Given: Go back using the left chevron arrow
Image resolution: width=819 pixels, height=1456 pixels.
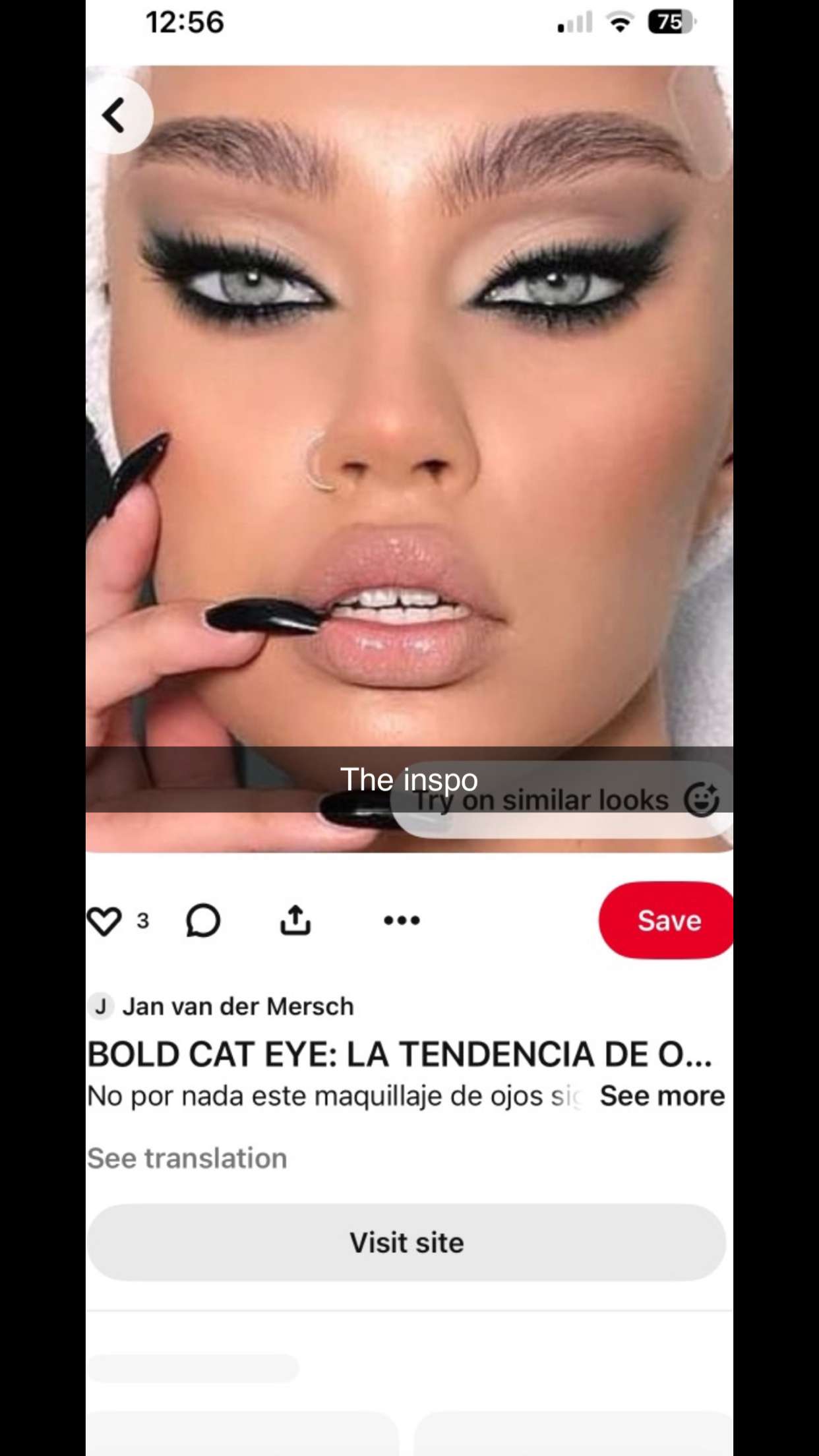Looking at the screenshot, I should [x=117, y=115].
